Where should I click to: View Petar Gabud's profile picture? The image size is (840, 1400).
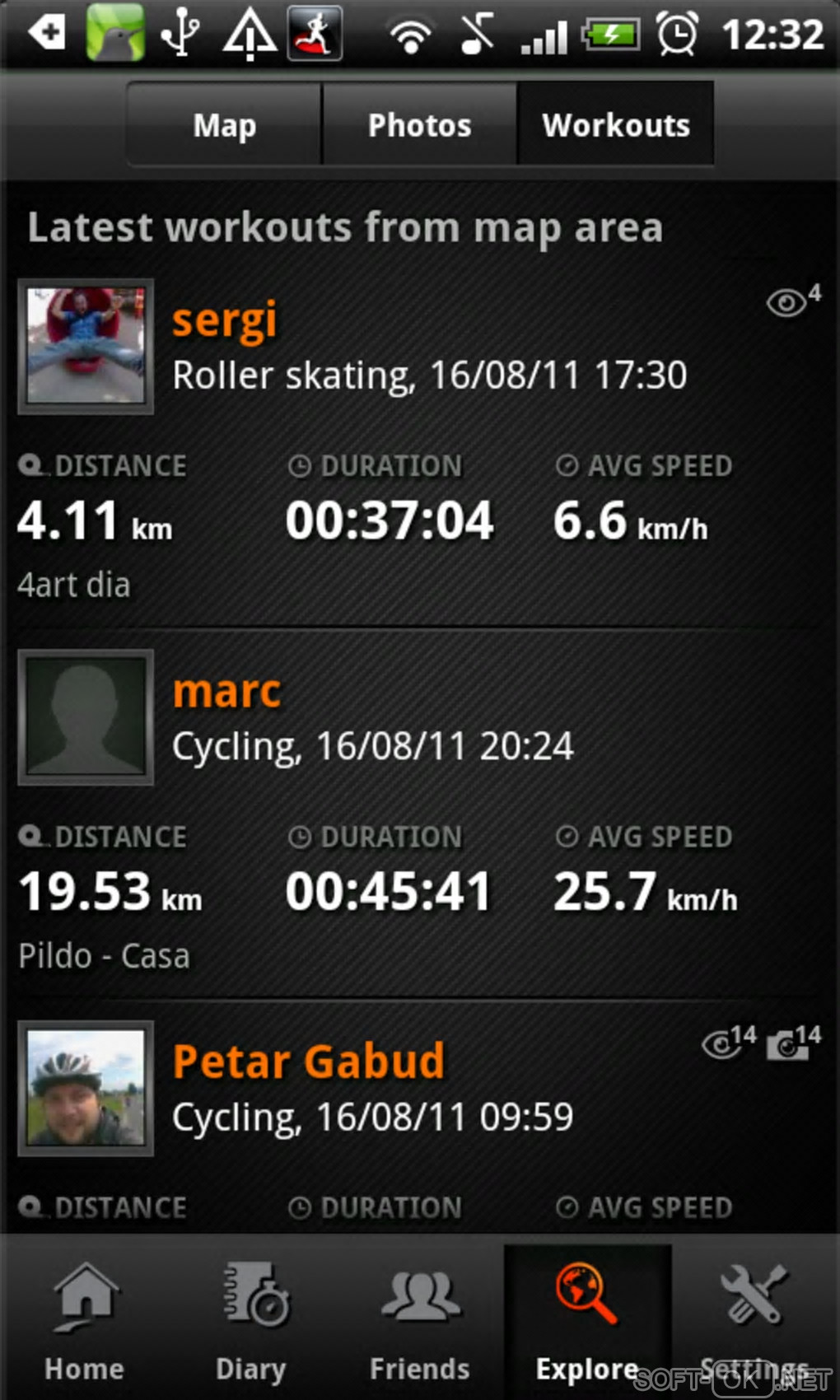click(x=86, y=1088)
